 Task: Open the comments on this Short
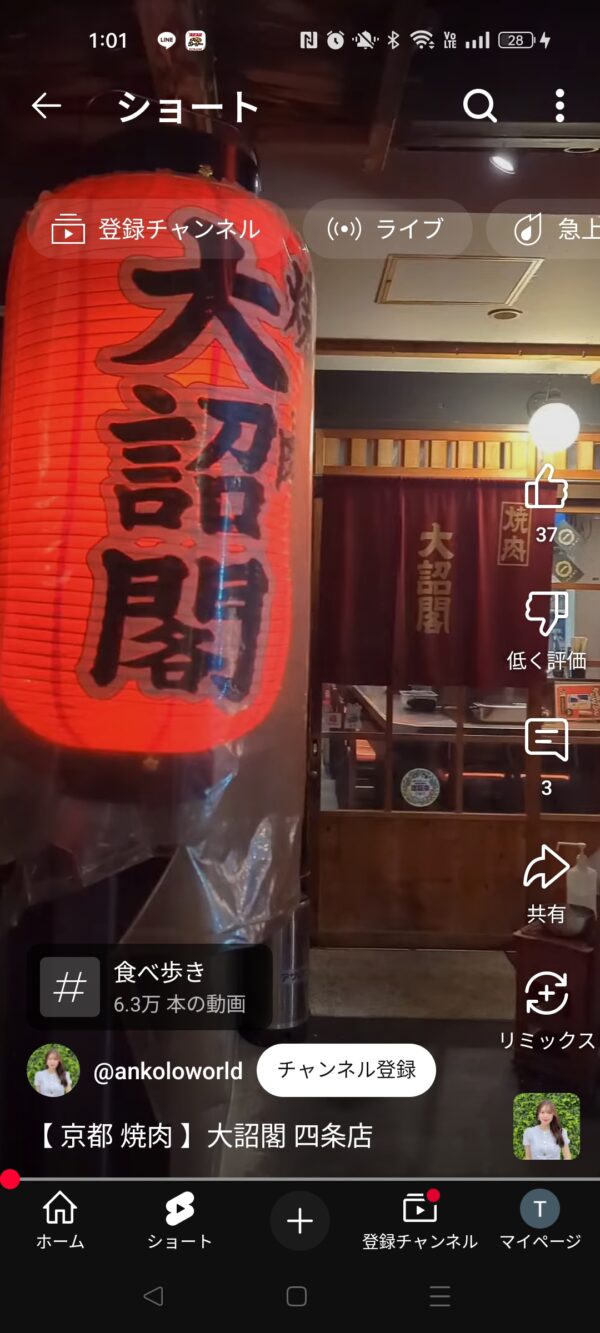546,741
